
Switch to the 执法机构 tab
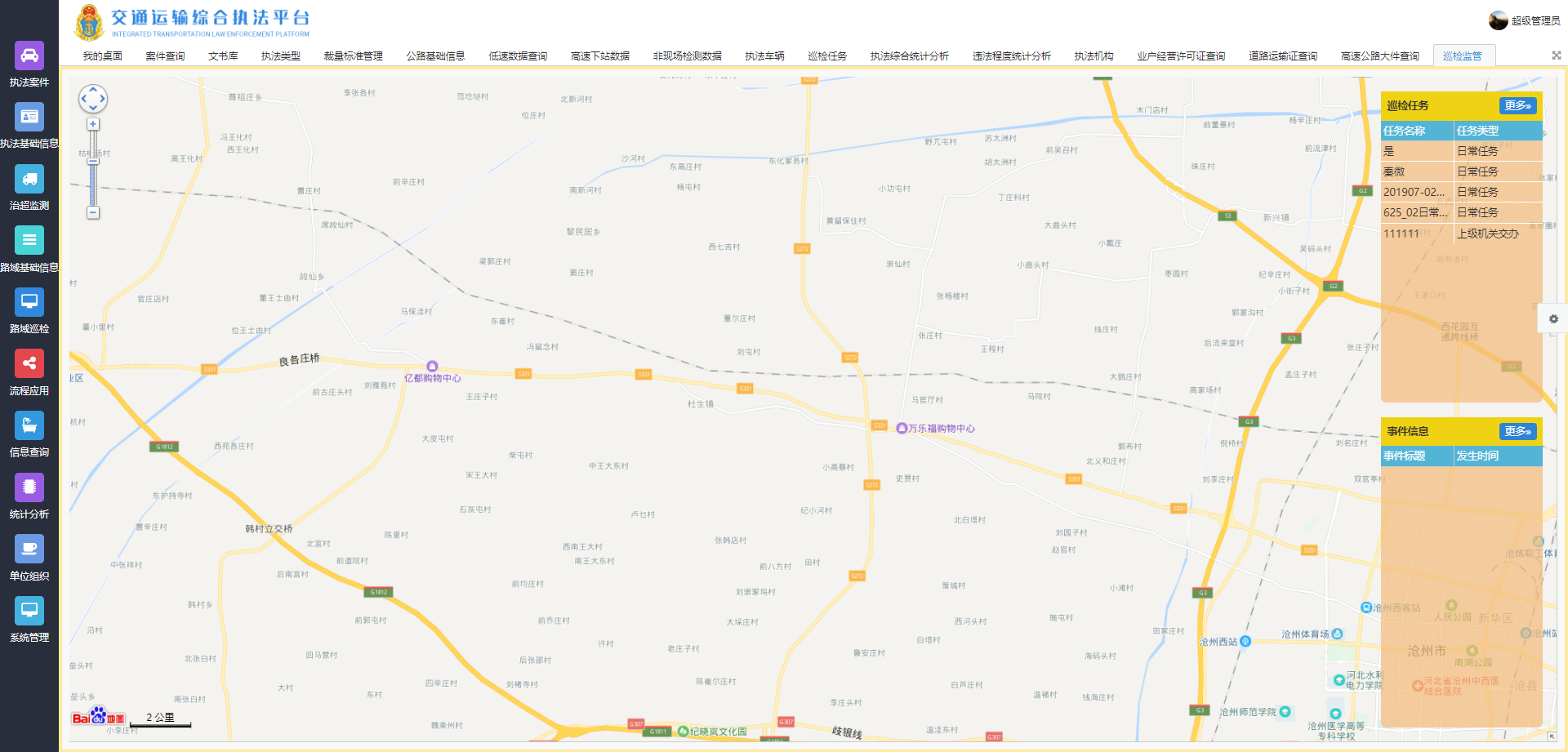click(1094, 56)
